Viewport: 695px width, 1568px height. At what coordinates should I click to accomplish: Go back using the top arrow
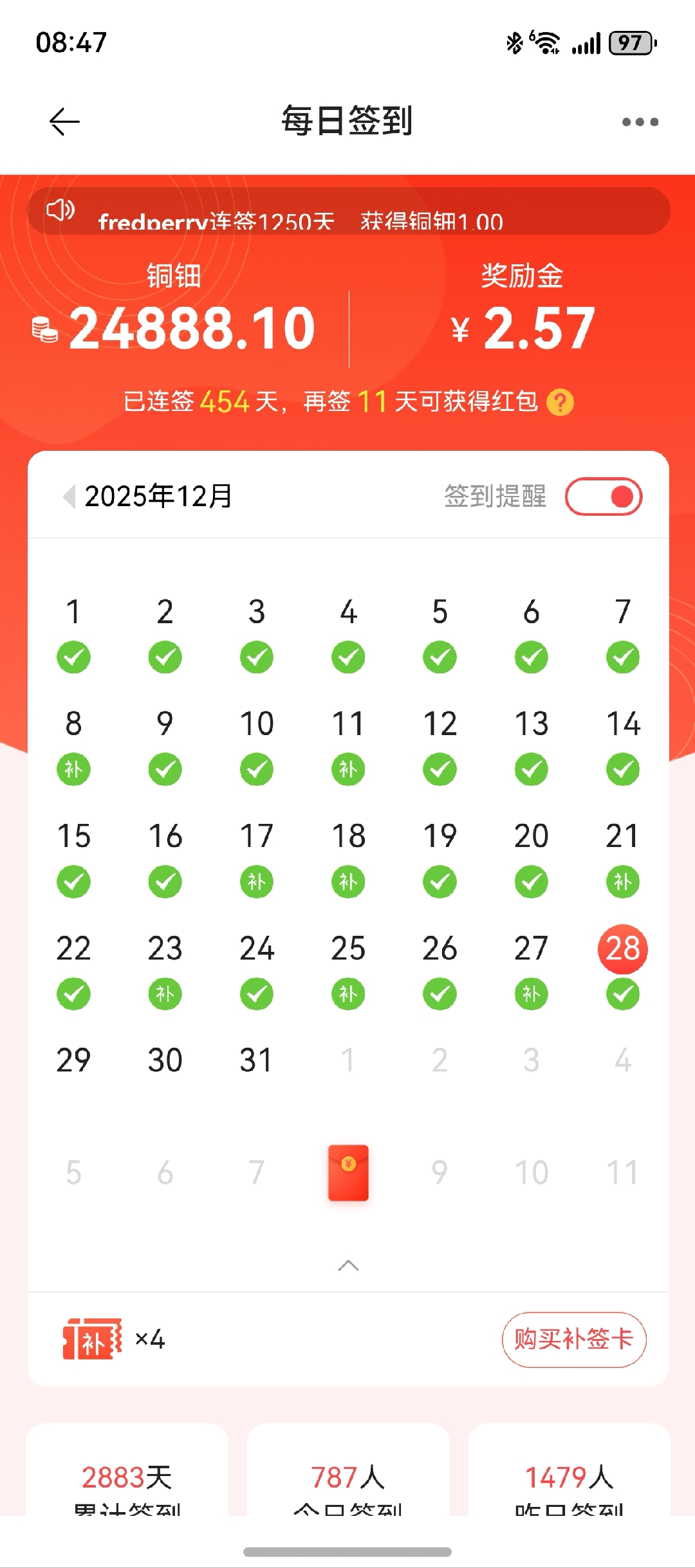64,122
